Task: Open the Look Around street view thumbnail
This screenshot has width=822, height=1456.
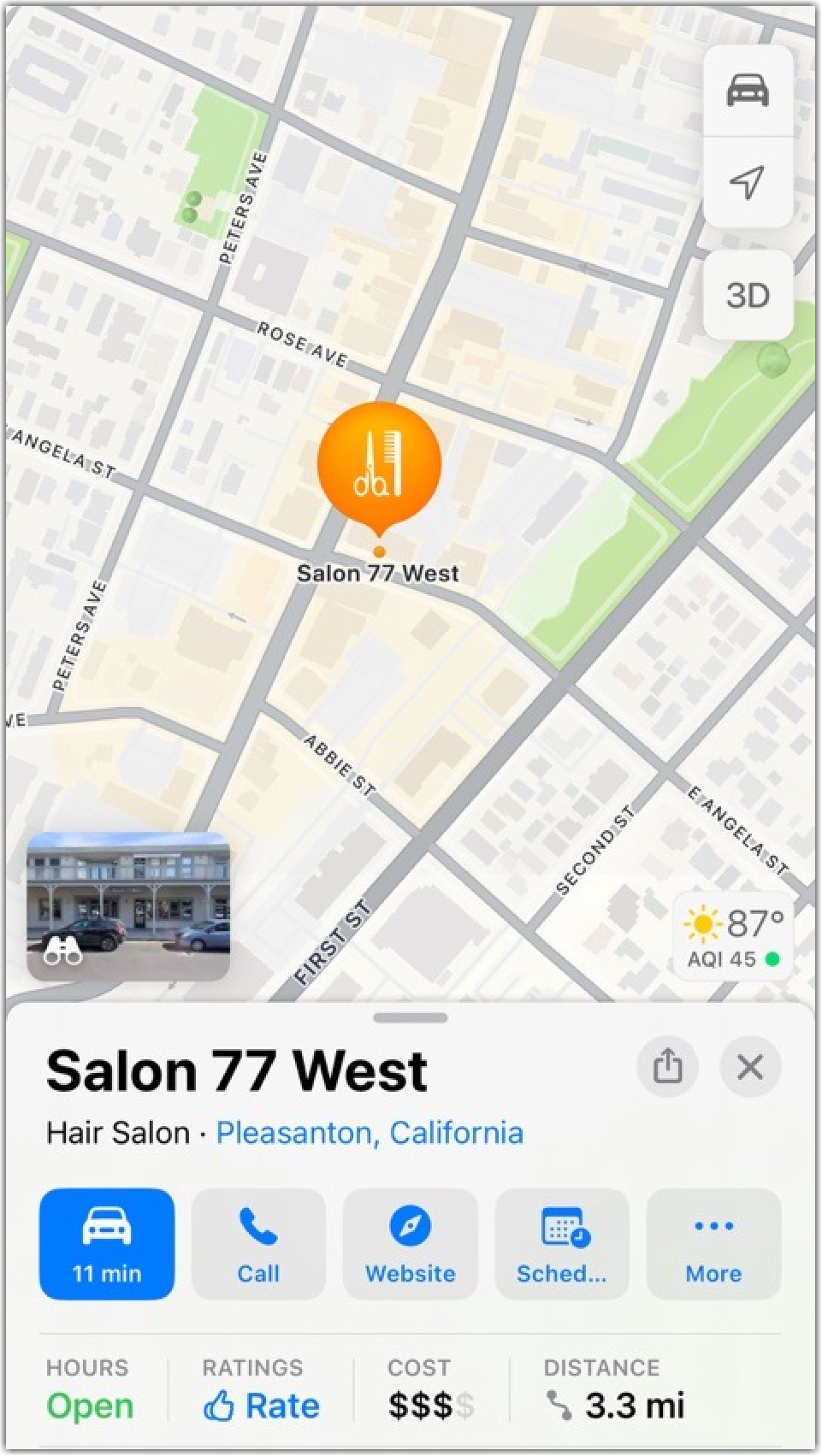Action: [x=128, y=906]
